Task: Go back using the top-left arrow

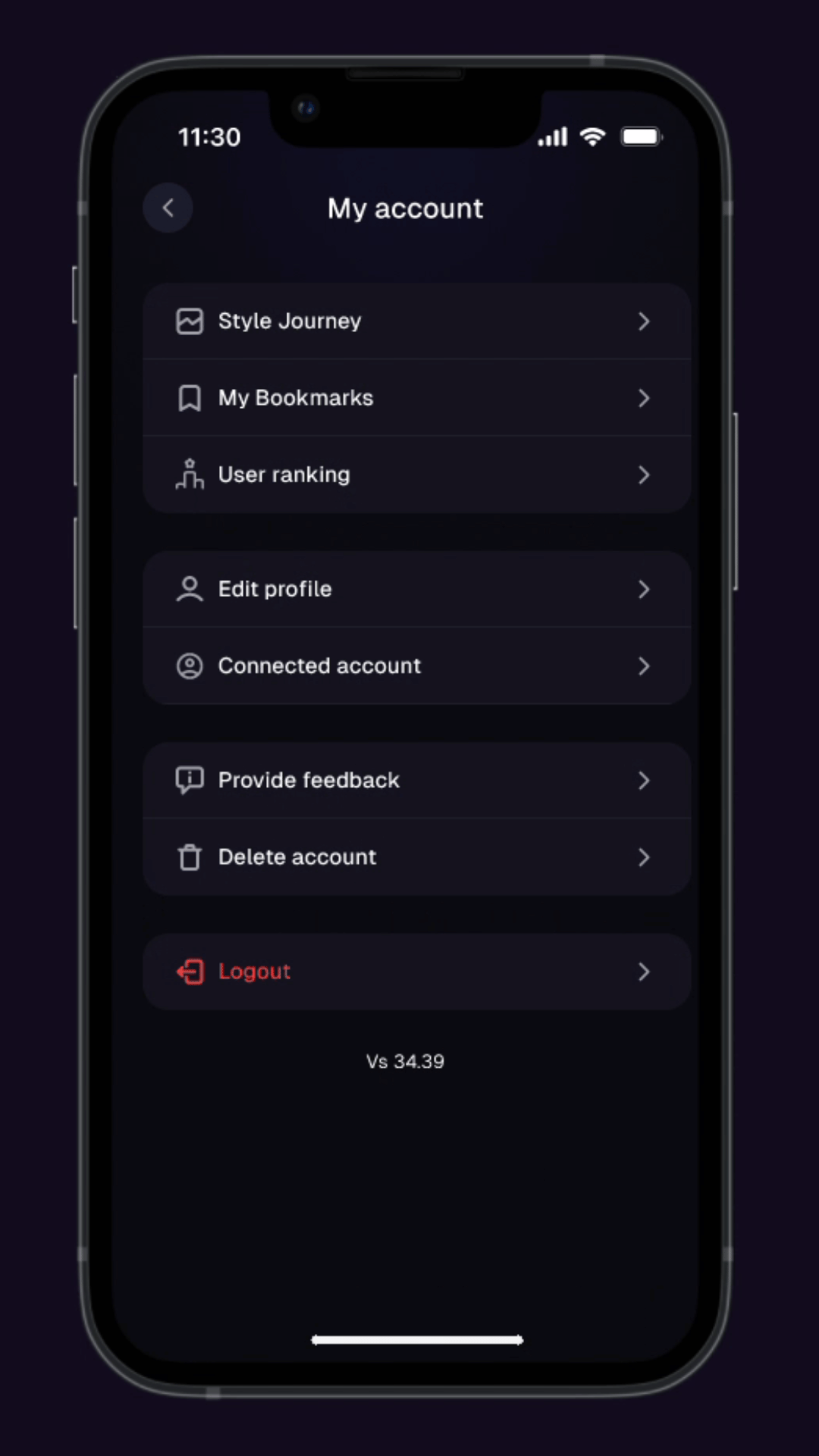Action: click(x=168, y=208)
